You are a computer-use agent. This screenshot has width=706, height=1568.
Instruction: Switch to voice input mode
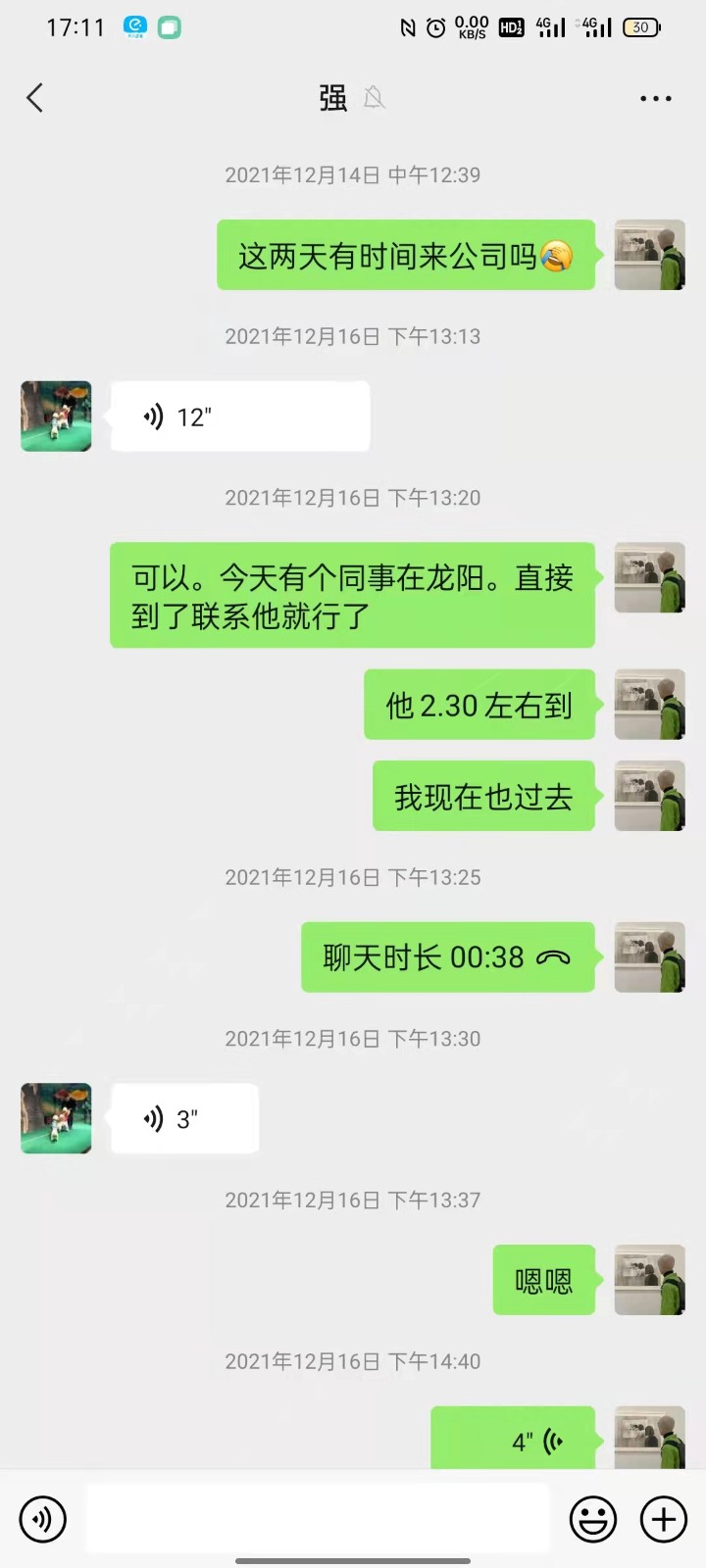click(x=43, y=1519)
